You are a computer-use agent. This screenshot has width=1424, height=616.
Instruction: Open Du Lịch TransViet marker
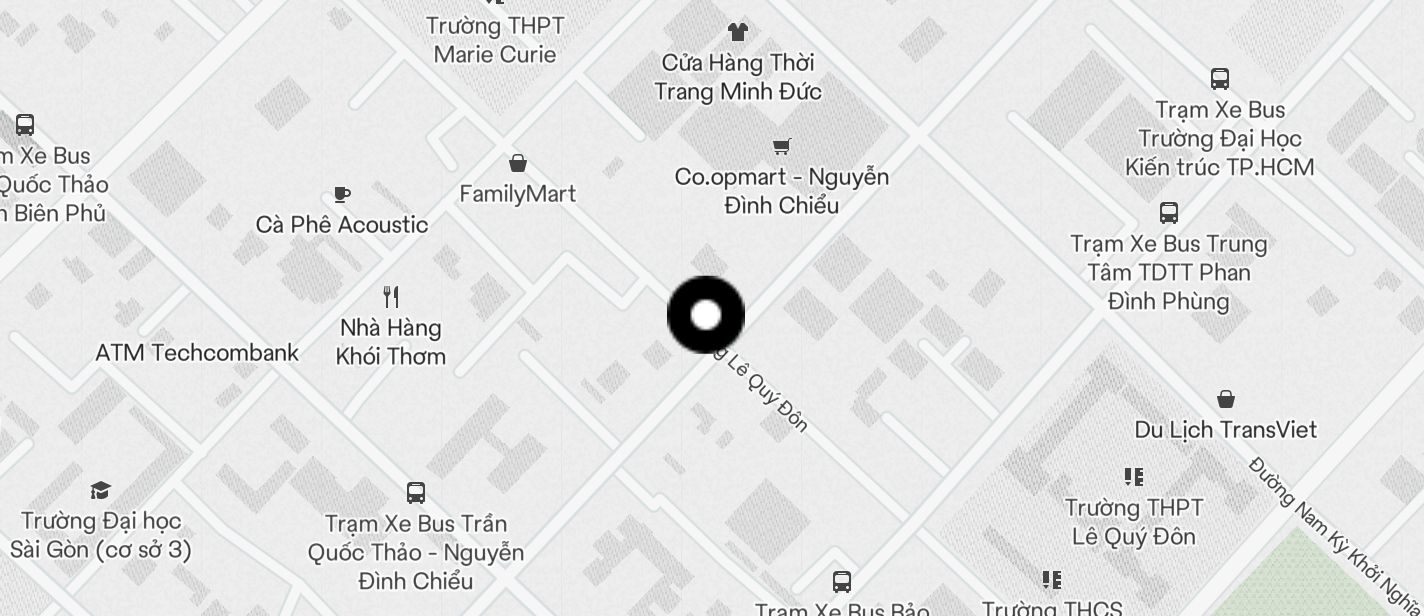coord(1225,399)
